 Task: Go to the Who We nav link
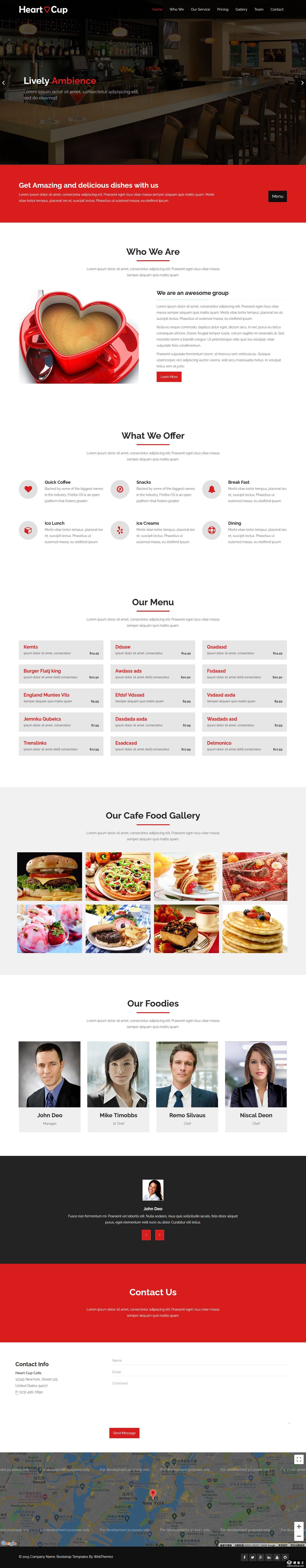point(176,9)
